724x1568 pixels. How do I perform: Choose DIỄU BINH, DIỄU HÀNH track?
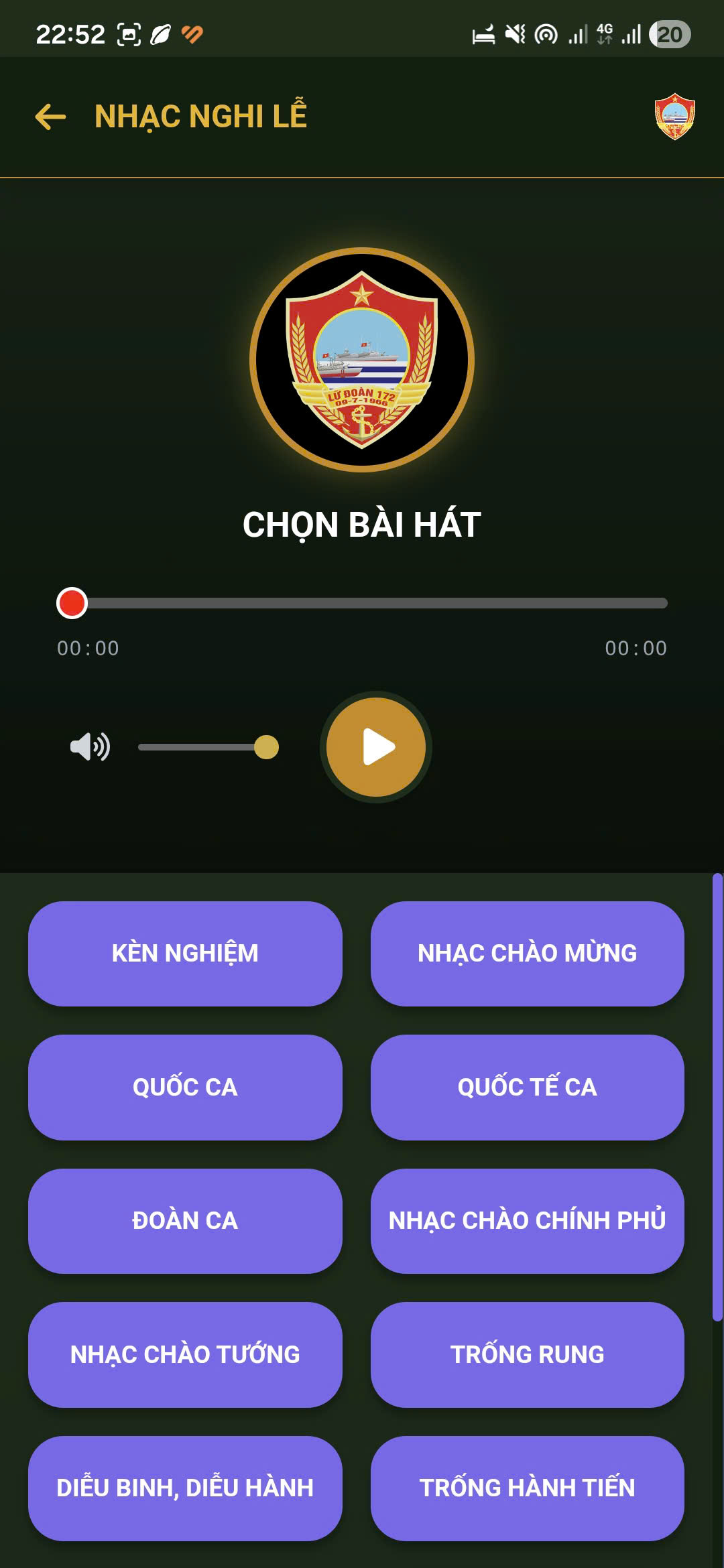coord(186,1488)
